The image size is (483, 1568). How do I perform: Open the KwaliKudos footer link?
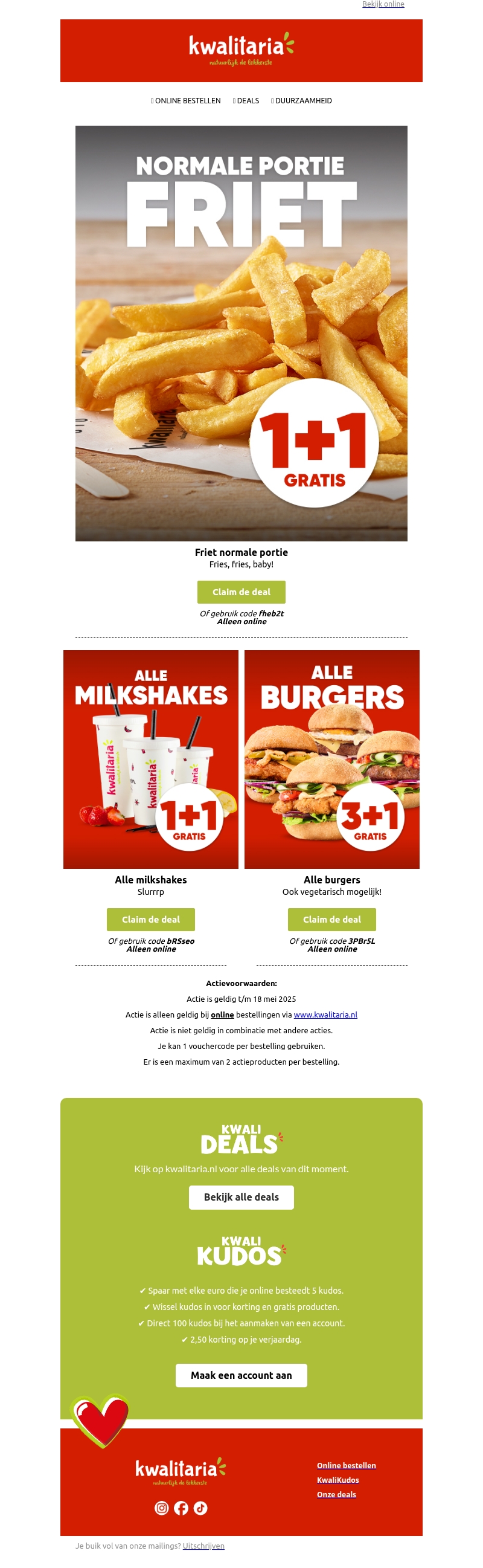(x=337, y=1480)
